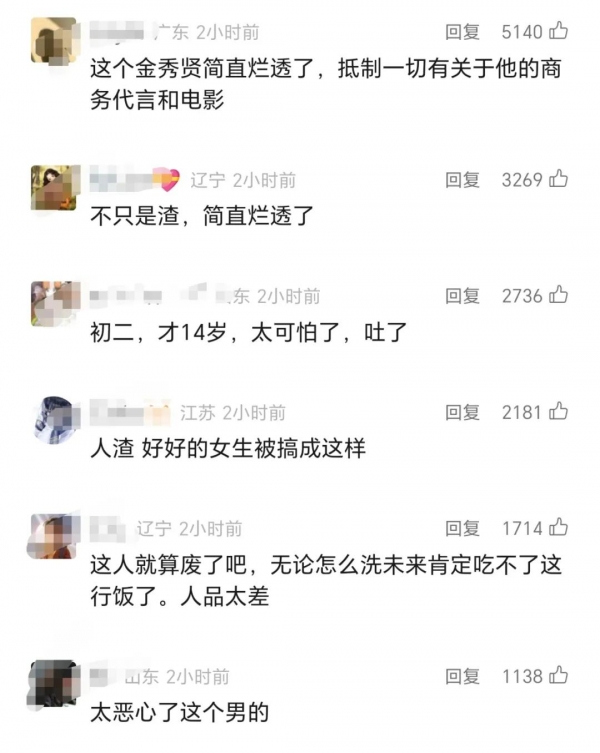Like the comment with 1714 likes
This screenshot has width=600, height=753.
click(x=559, y=528)
